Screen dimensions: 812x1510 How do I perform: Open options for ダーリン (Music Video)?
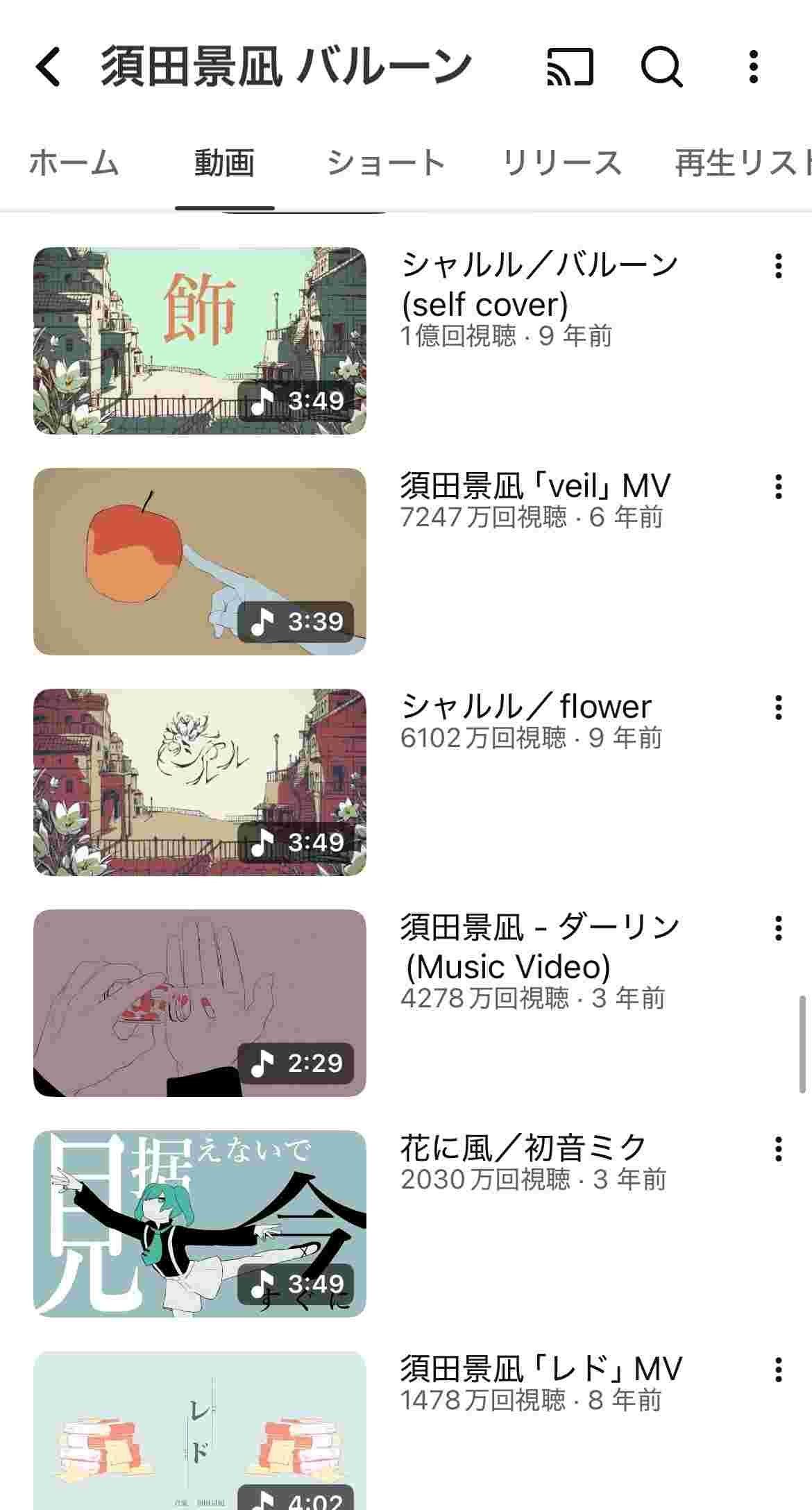point(779,928)
